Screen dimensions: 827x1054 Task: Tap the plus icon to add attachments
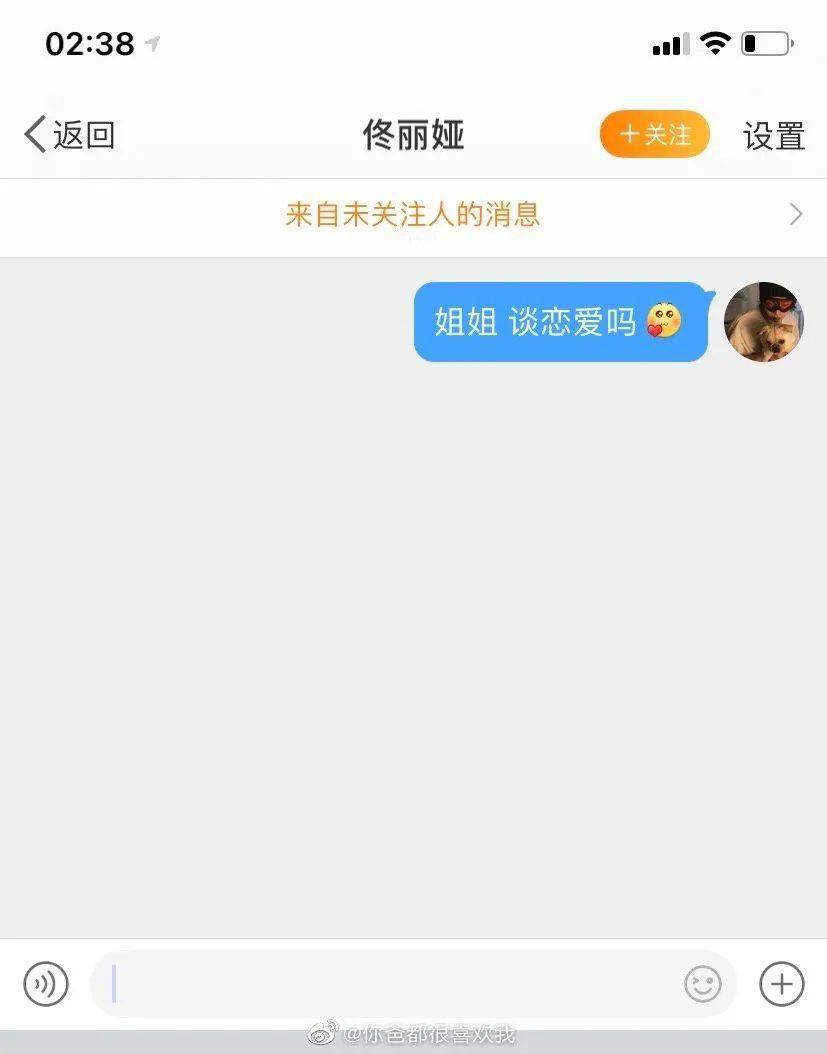[x=781, y=984]
